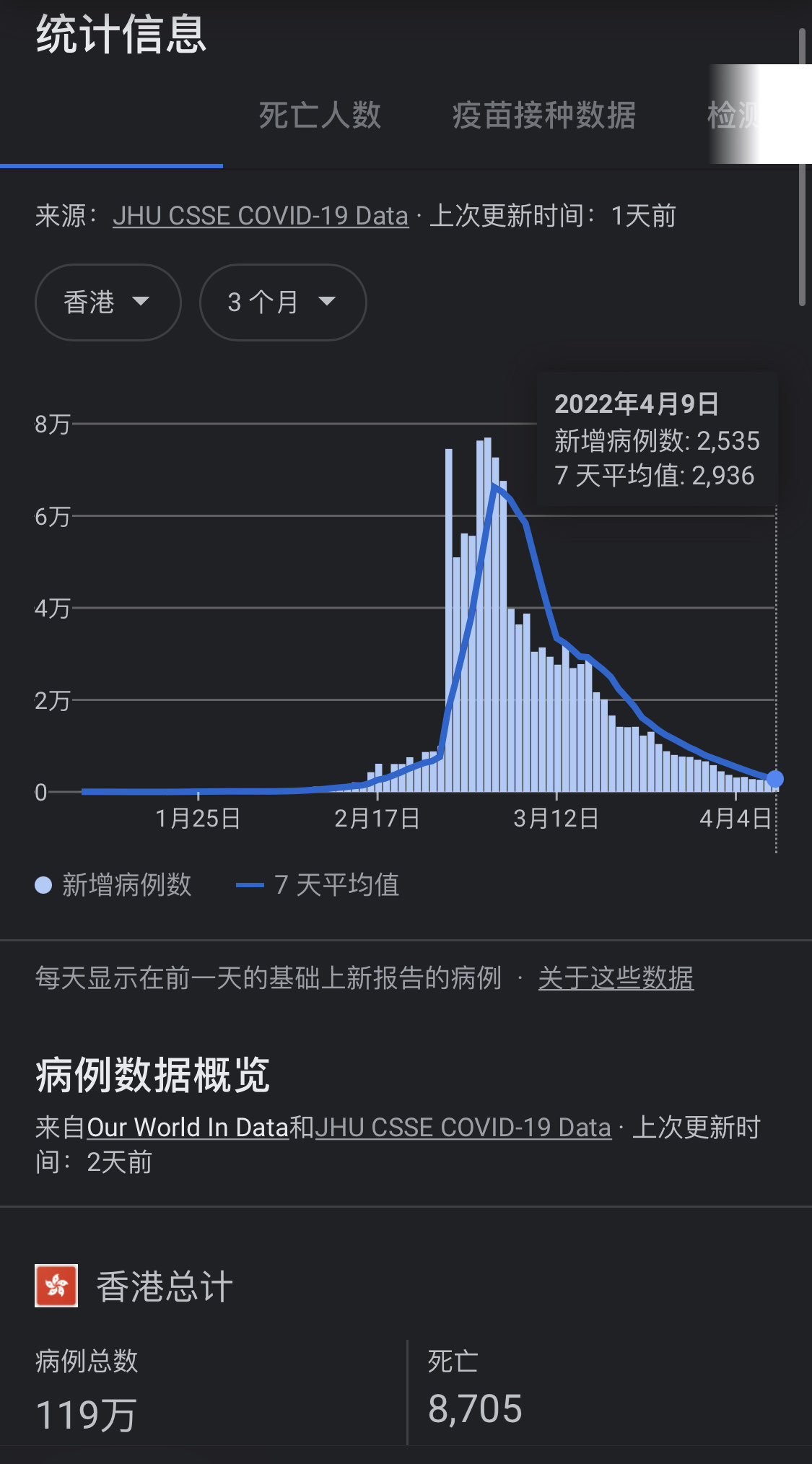
Task: Open the JHU CSSE COVID-19 Data source link
Action: click(x=260, y=216)
